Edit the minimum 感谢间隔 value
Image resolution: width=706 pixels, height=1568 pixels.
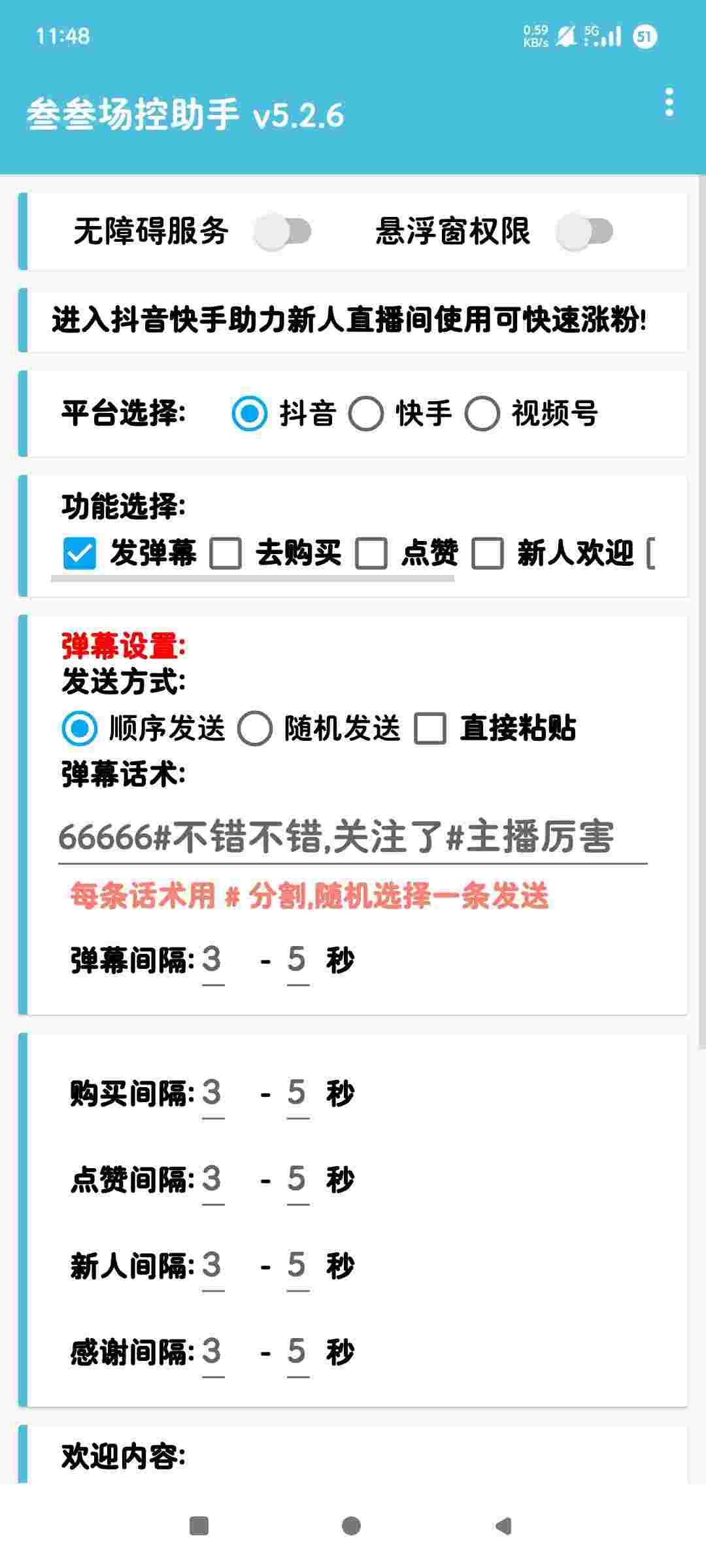(212, 1352)
